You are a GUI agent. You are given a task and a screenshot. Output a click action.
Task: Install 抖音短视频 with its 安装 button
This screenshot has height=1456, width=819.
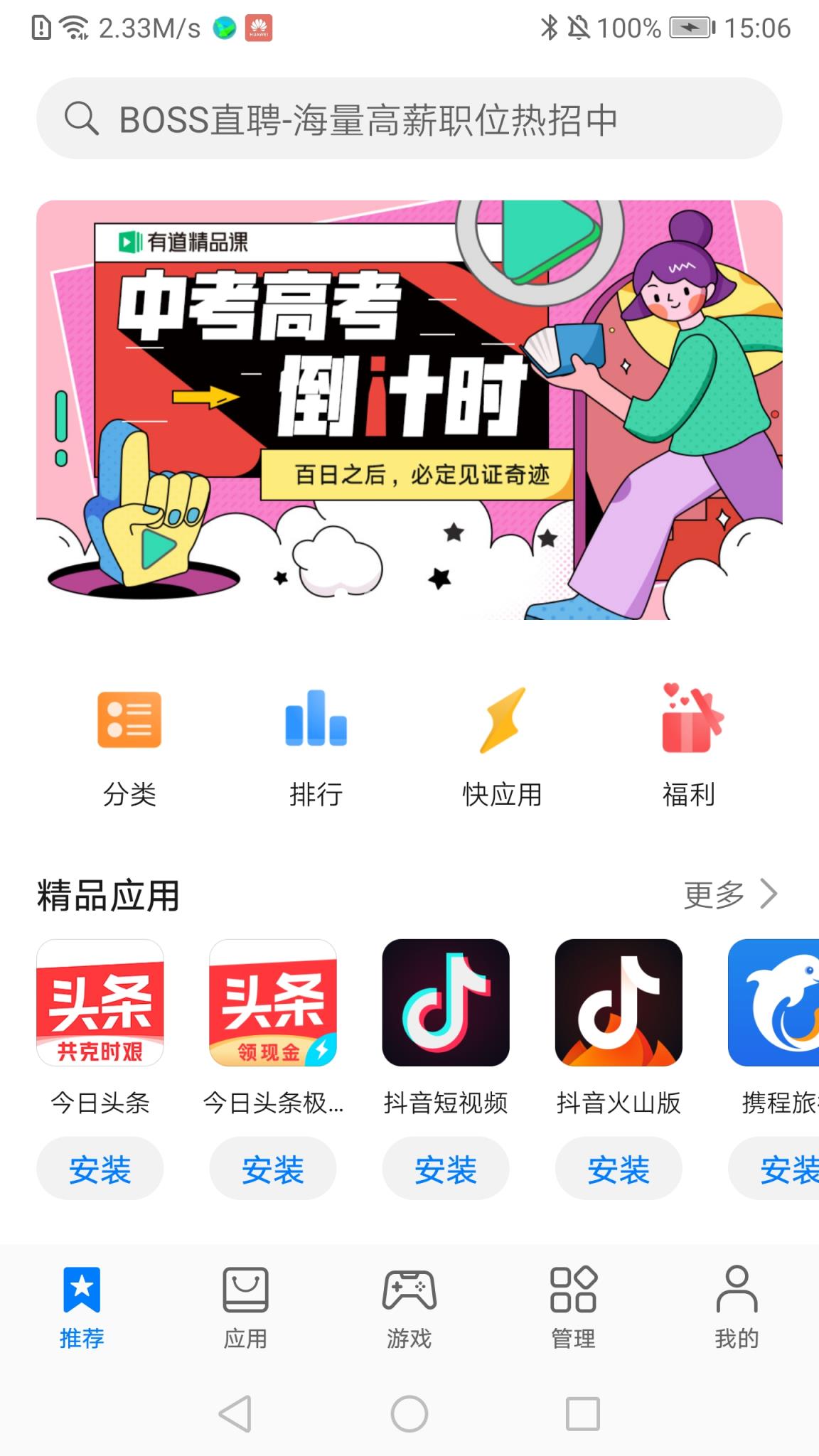click(445, 1168)
